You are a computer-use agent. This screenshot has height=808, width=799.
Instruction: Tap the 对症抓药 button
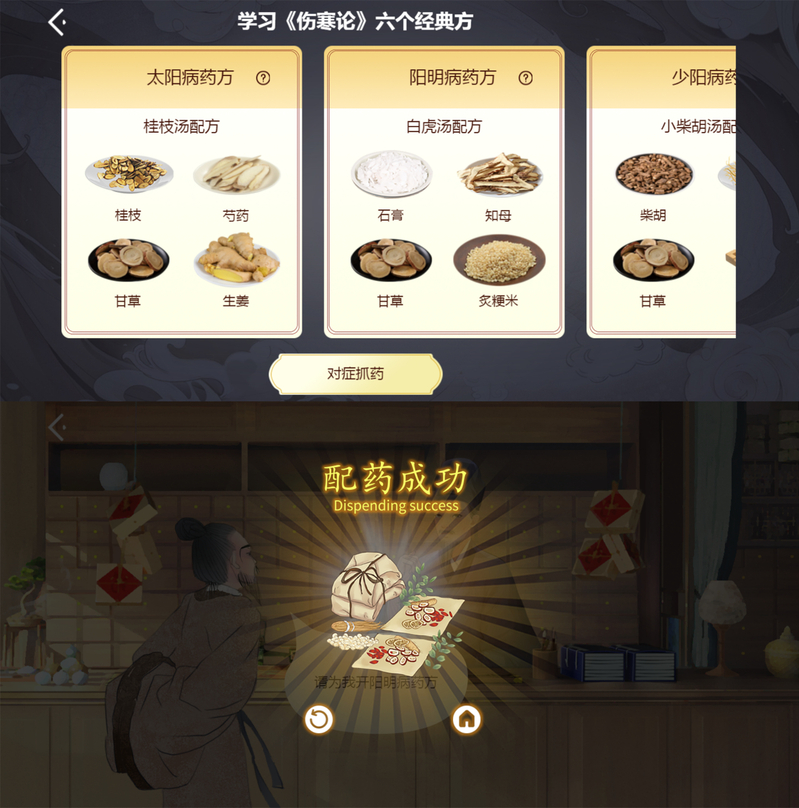coord(355,374)
